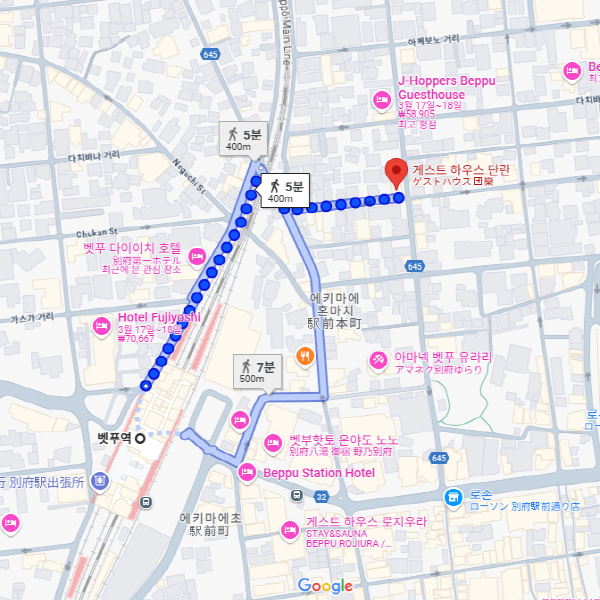Tap the 벳푸역 station starting point
Image resolution: width=600 pixels, height=600 pixels.
140,437
